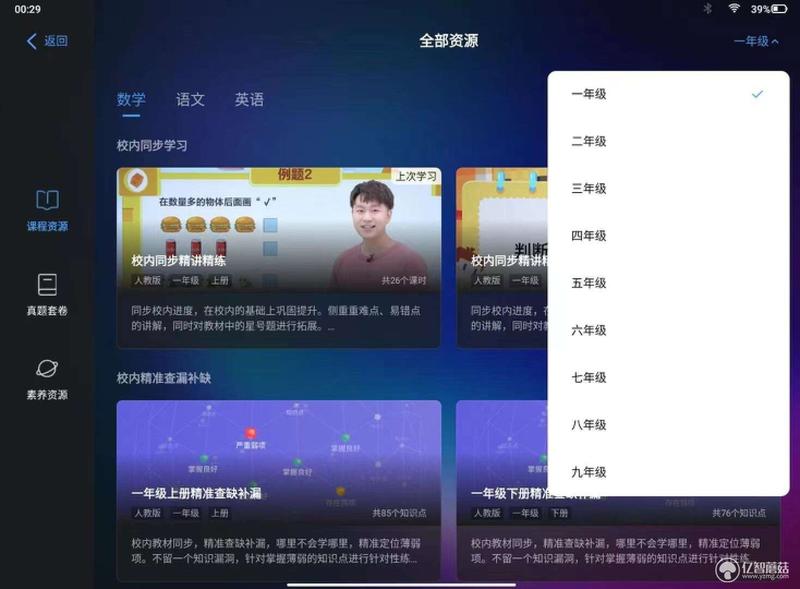Choose 四年级 in the dropdown
Viewport: 800px width, 589px height.
point(589,236)
